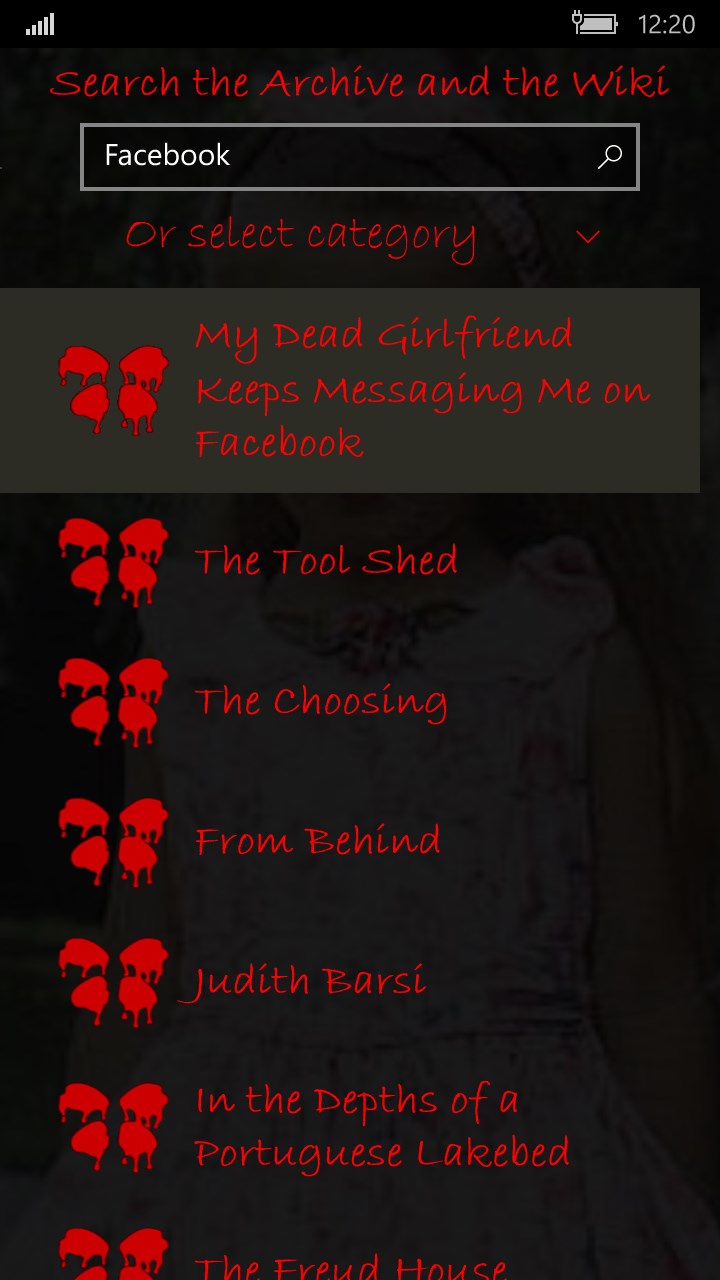
Task: Open In the Depths of a Portuguese Lakebed
Action: [349, 1127]
